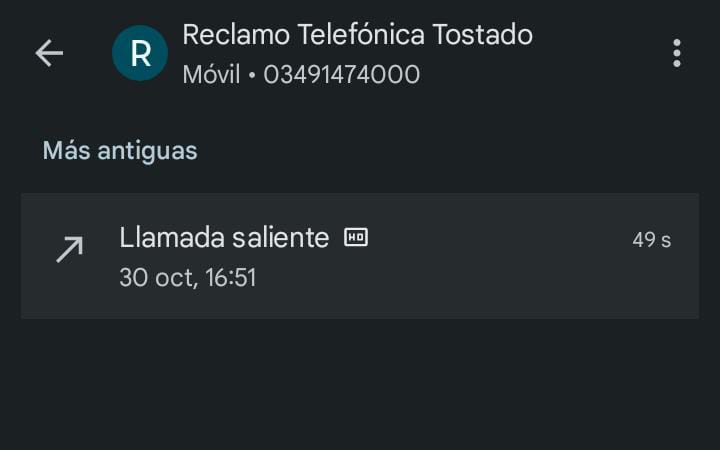Open the Llamada saliente entry from 30 oct
The width and height of the screenshot is (720, 450).
[359, 256]
